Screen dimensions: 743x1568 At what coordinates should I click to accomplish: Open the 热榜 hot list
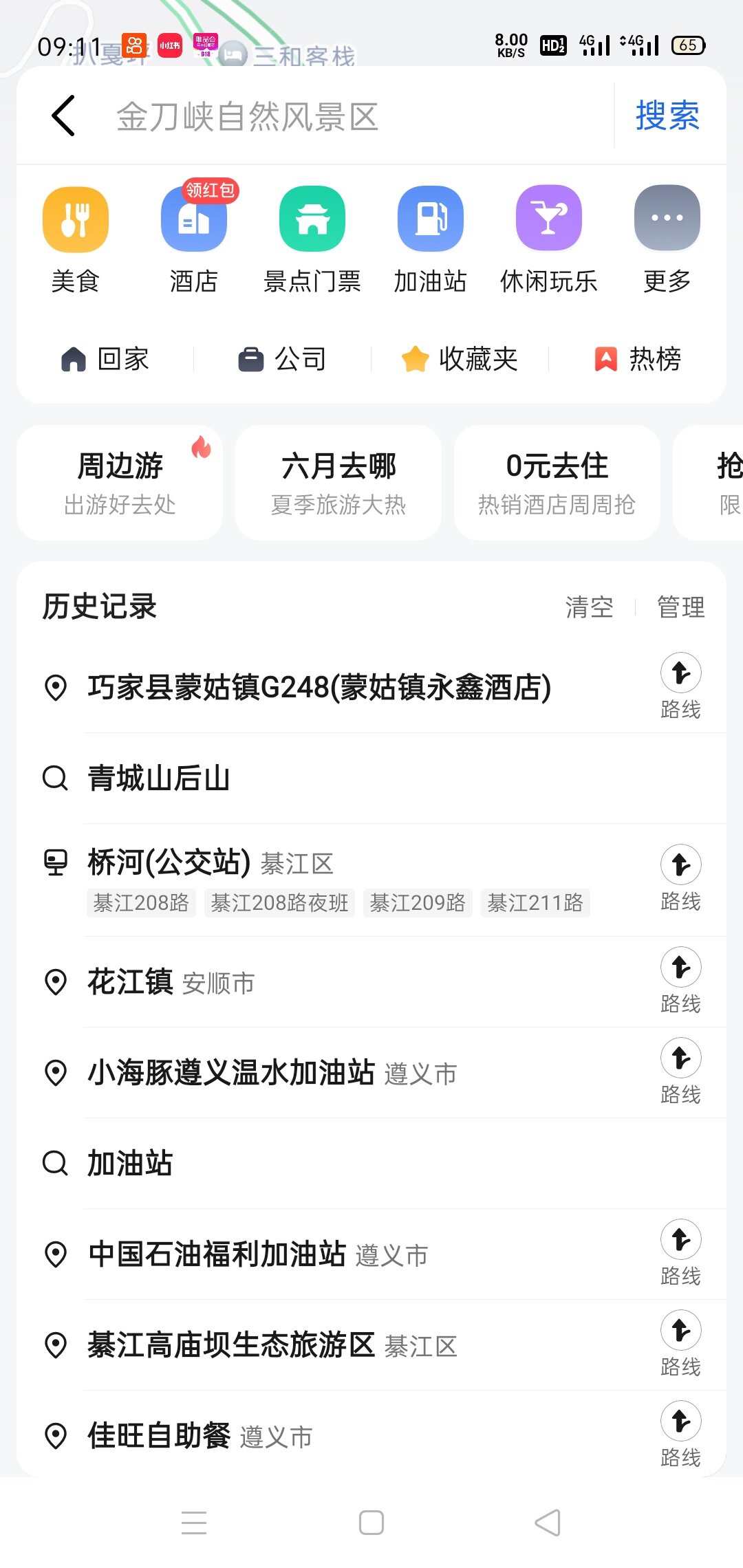pos(638,359)
